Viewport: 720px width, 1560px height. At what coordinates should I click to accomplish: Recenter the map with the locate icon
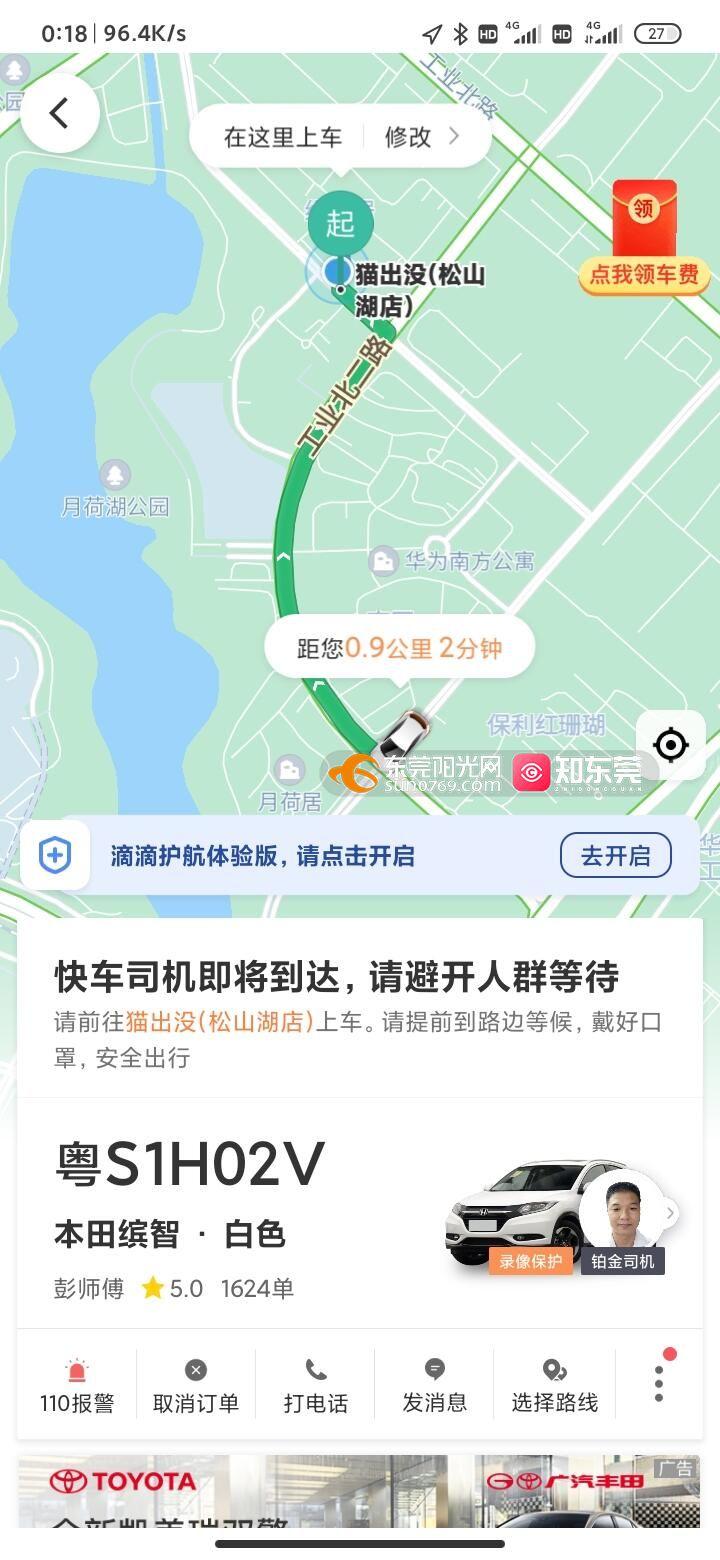(x=670, y=744)
